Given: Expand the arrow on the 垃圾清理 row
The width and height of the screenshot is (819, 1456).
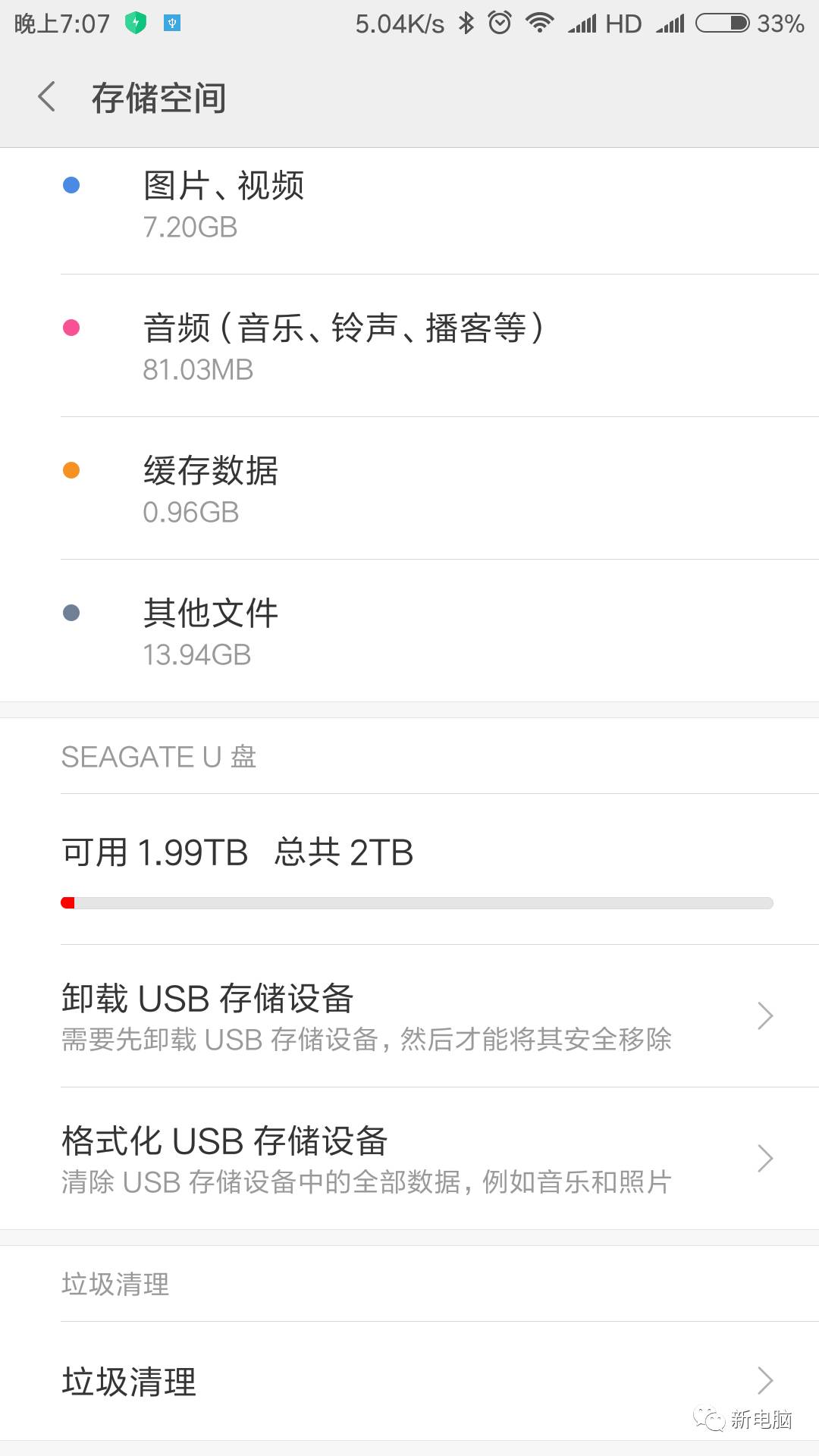Looking at the screenshot, I should coord(764,1382).
